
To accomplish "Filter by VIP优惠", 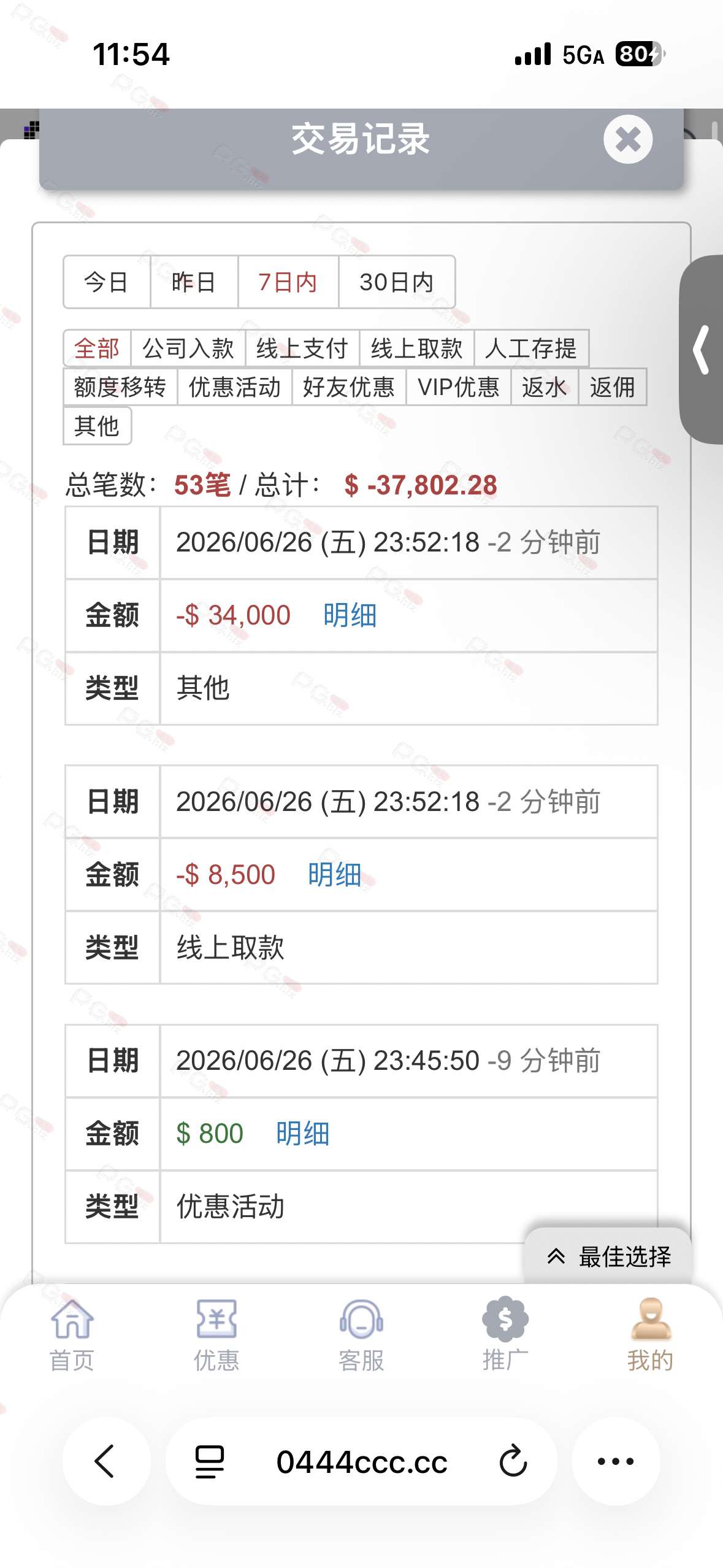I will 458,387.
